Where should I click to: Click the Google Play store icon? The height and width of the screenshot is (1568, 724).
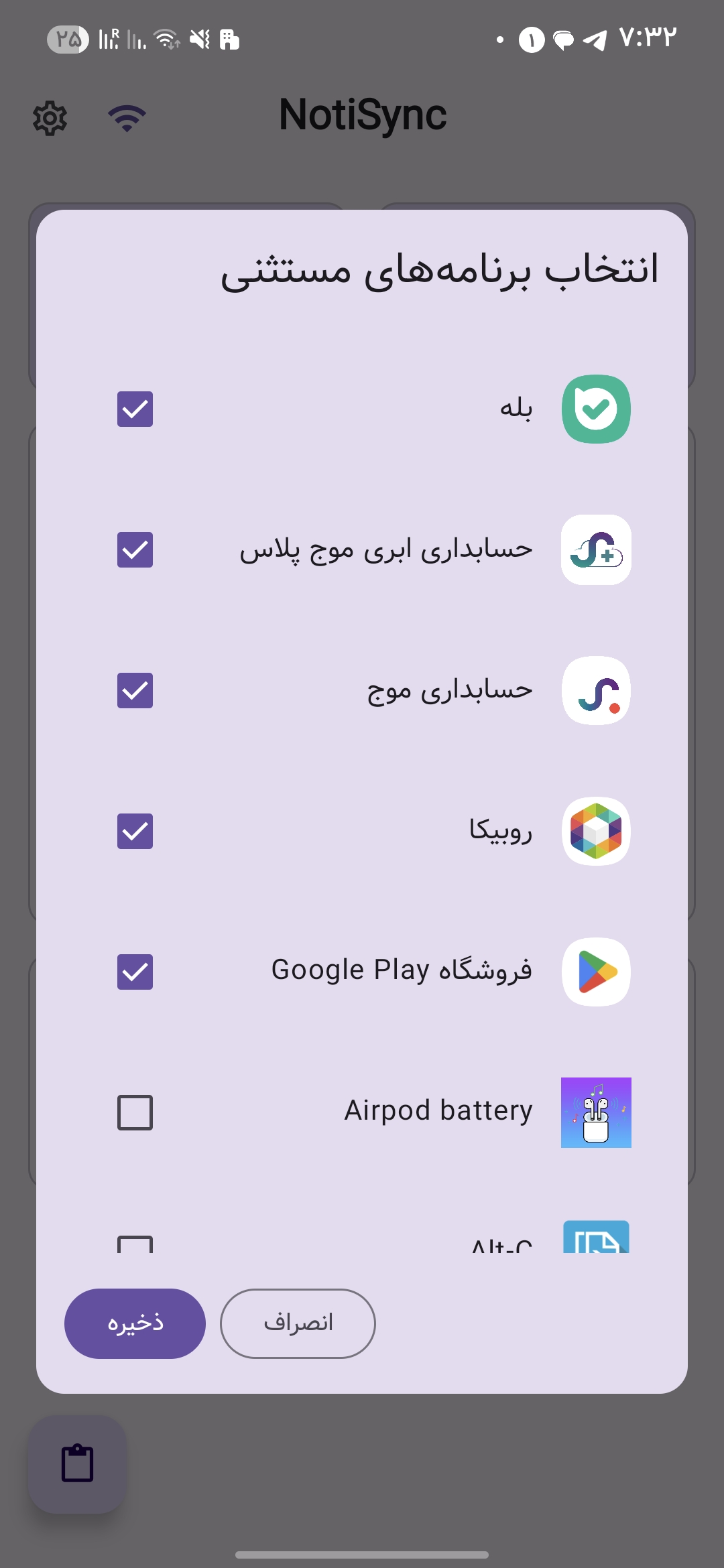pyautogui.click(x=595, y=972)
